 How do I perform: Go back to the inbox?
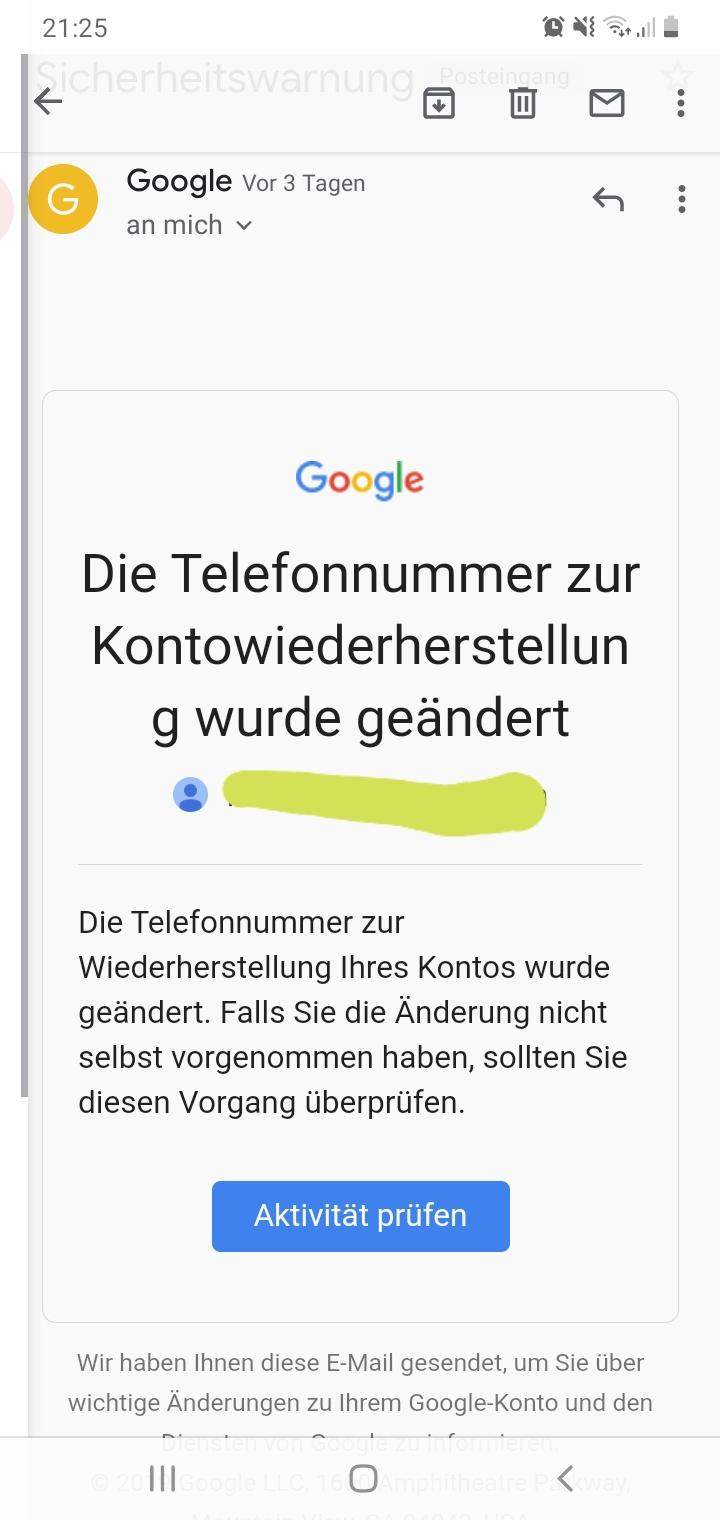click(48, 102)
